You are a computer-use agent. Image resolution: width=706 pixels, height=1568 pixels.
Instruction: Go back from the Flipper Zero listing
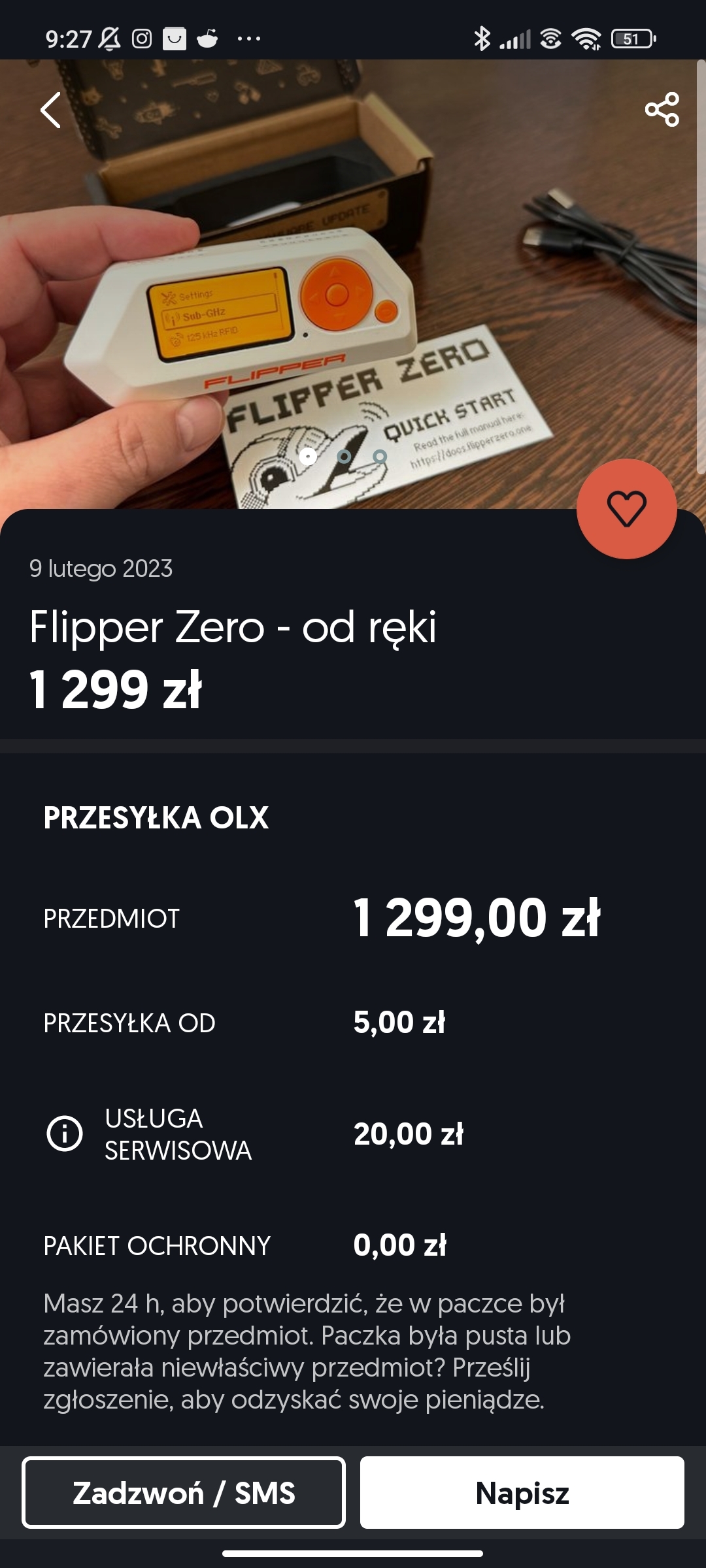pos(51,110)
